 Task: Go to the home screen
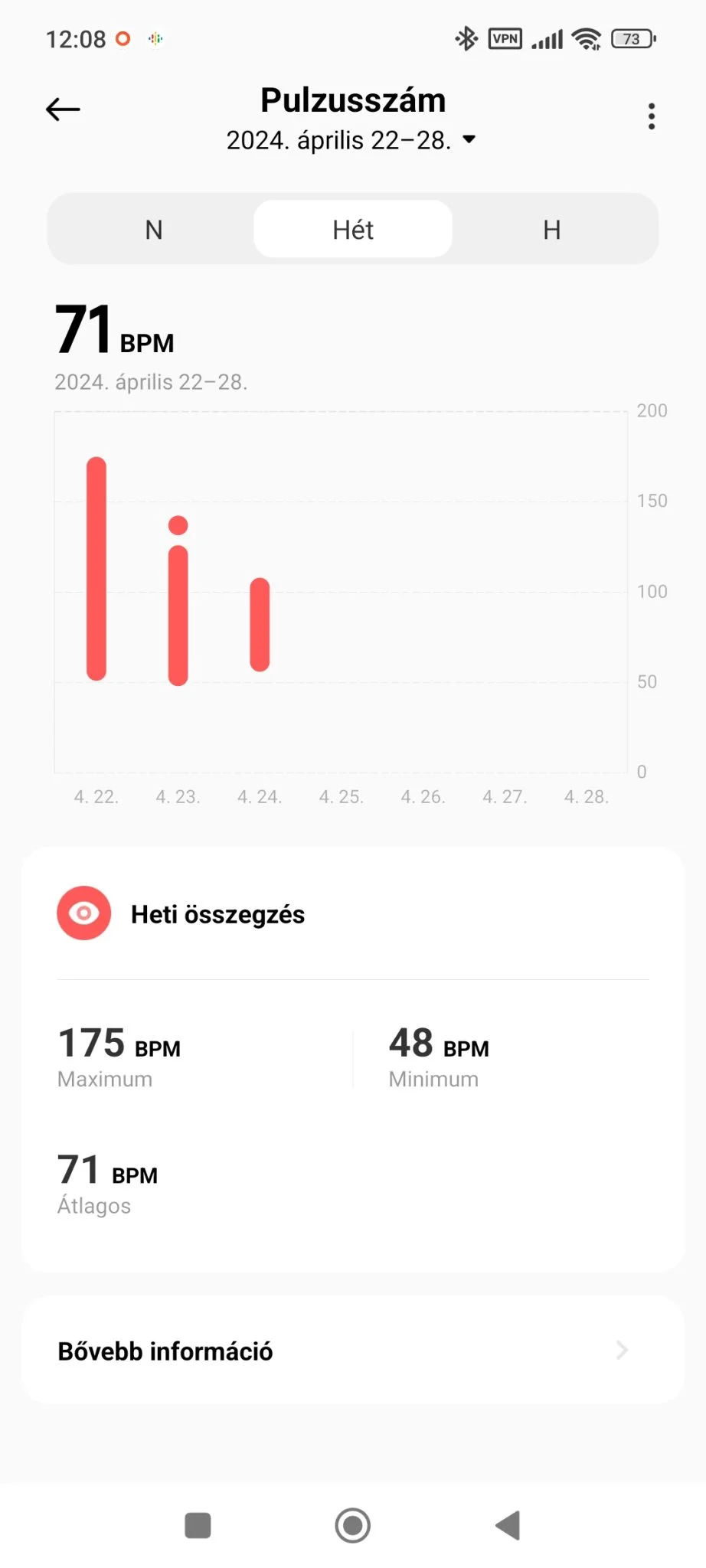pos(353,1525)
